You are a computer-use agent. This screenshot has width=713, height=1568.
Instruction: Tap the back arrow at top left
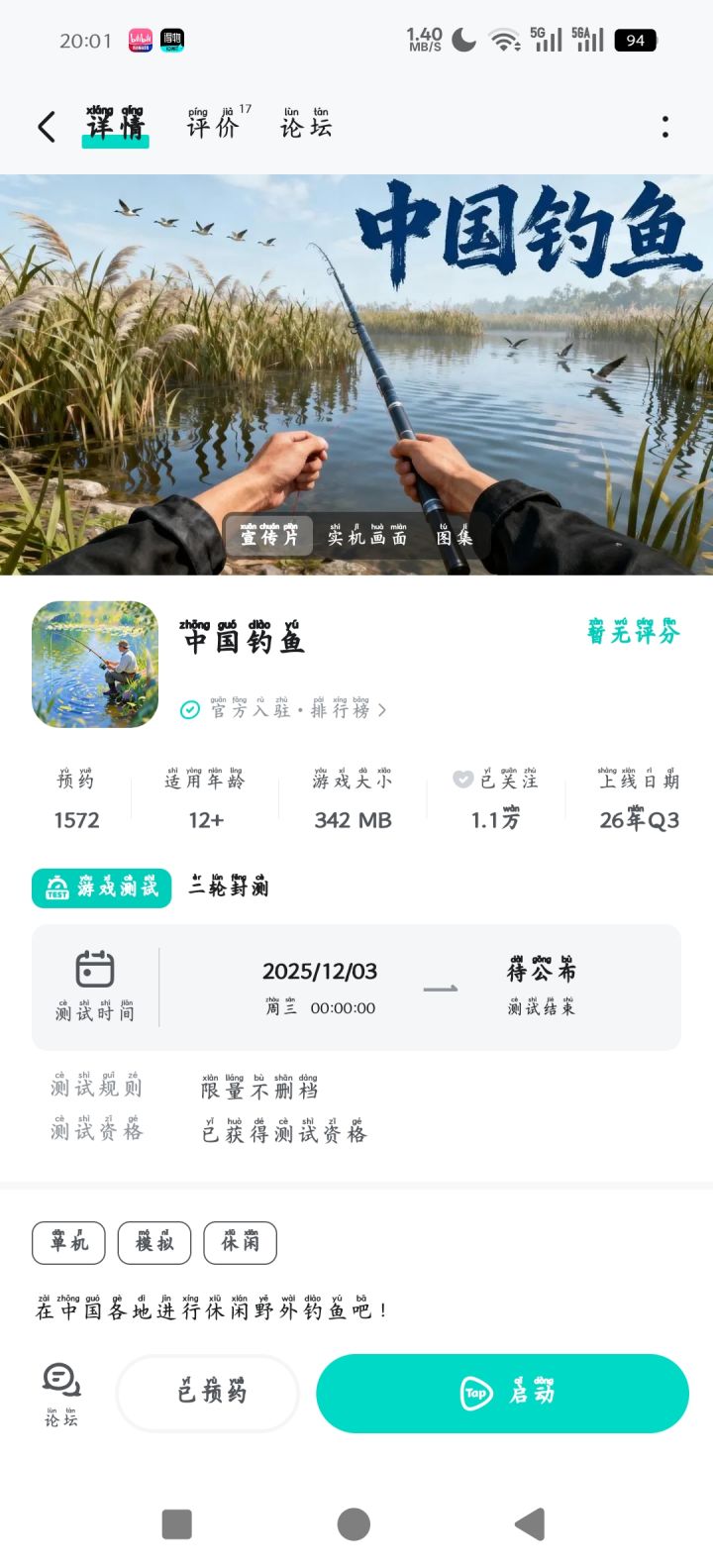point(44,127)
